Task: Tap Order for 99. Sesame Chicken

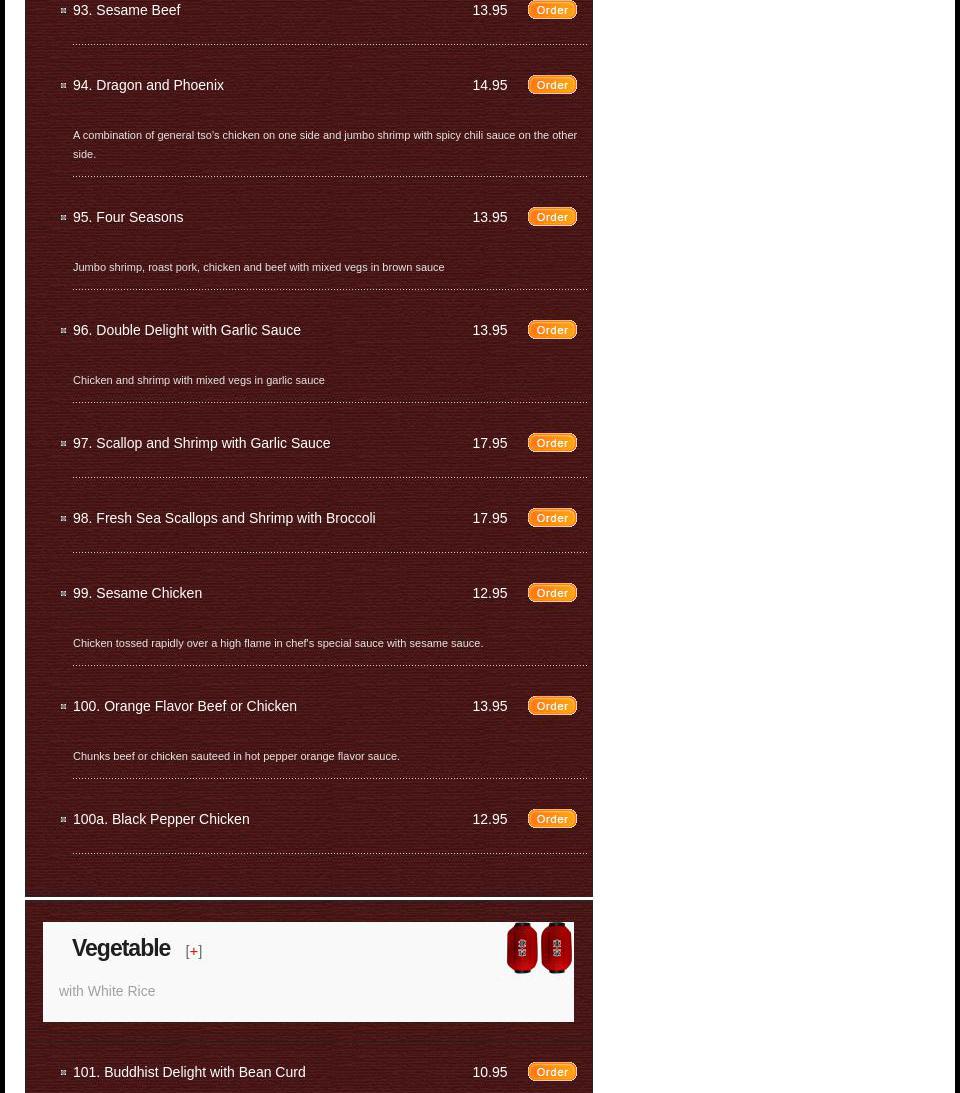Action: pos(552,593)
